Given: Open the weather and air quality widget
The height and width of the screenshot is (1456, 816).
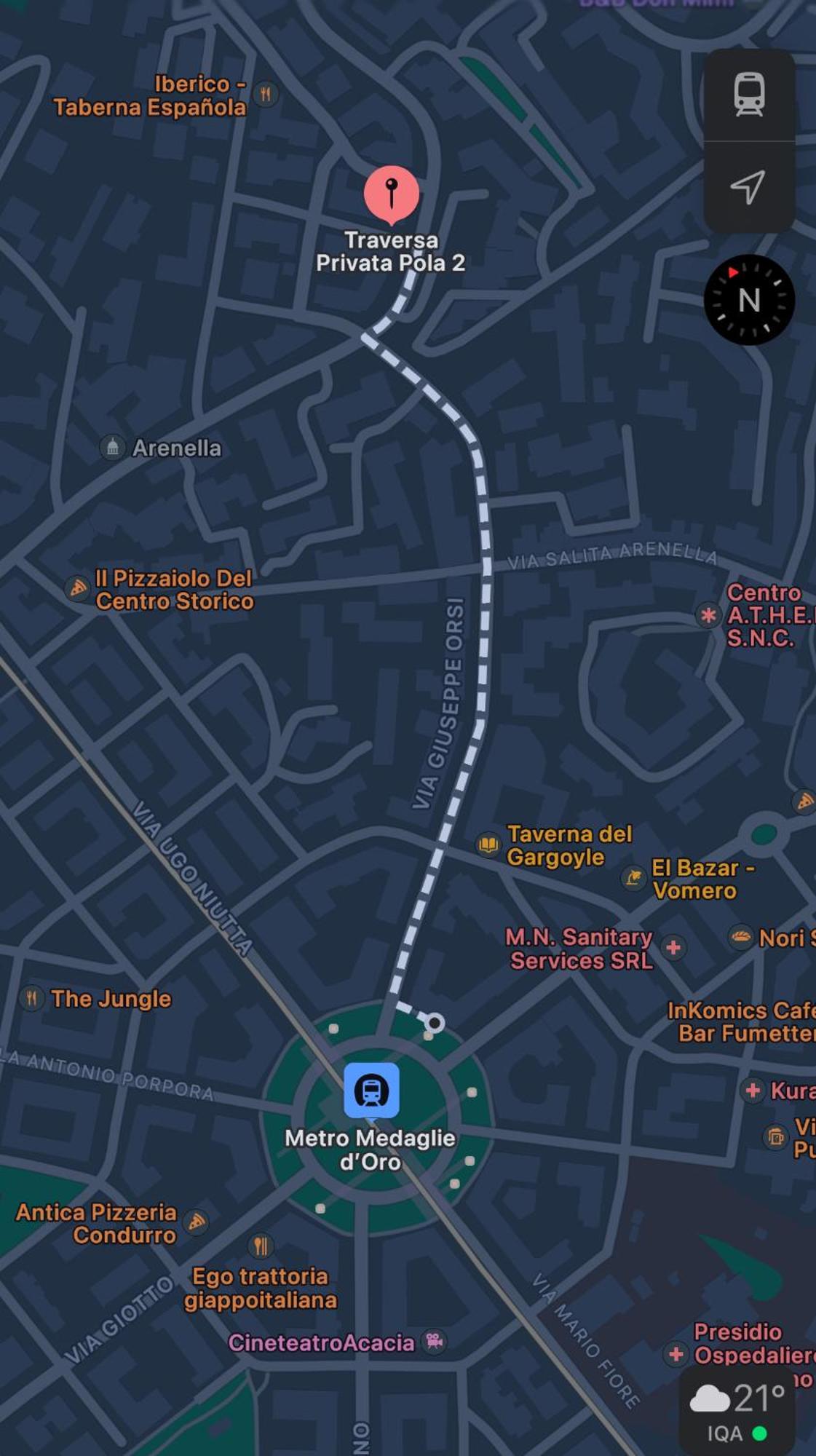Looking at the screenshot, I should (x=737, y=1411).
